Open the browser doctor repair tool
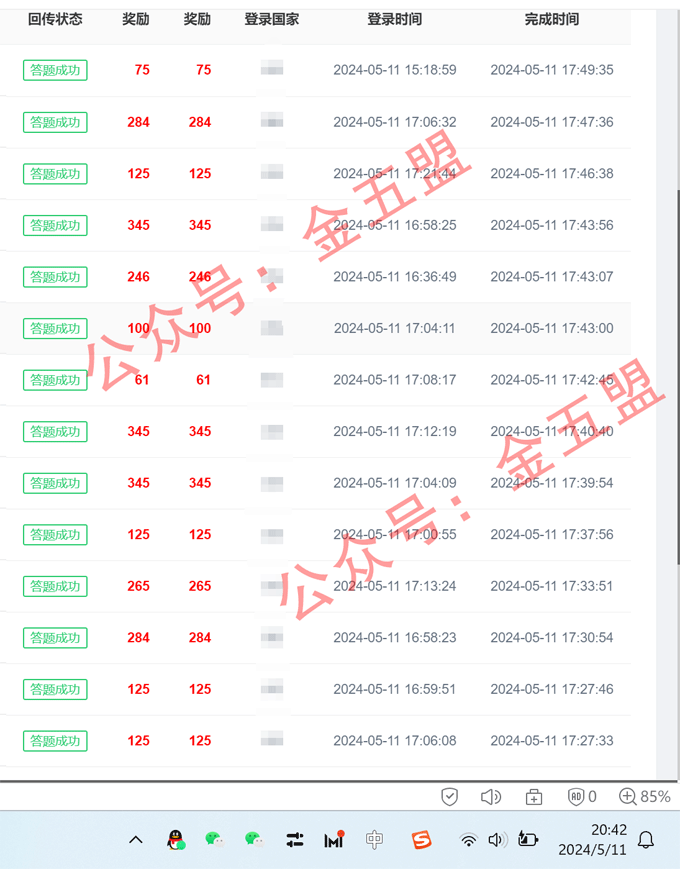This screenshot has width=680, height=869. point(534,796)
